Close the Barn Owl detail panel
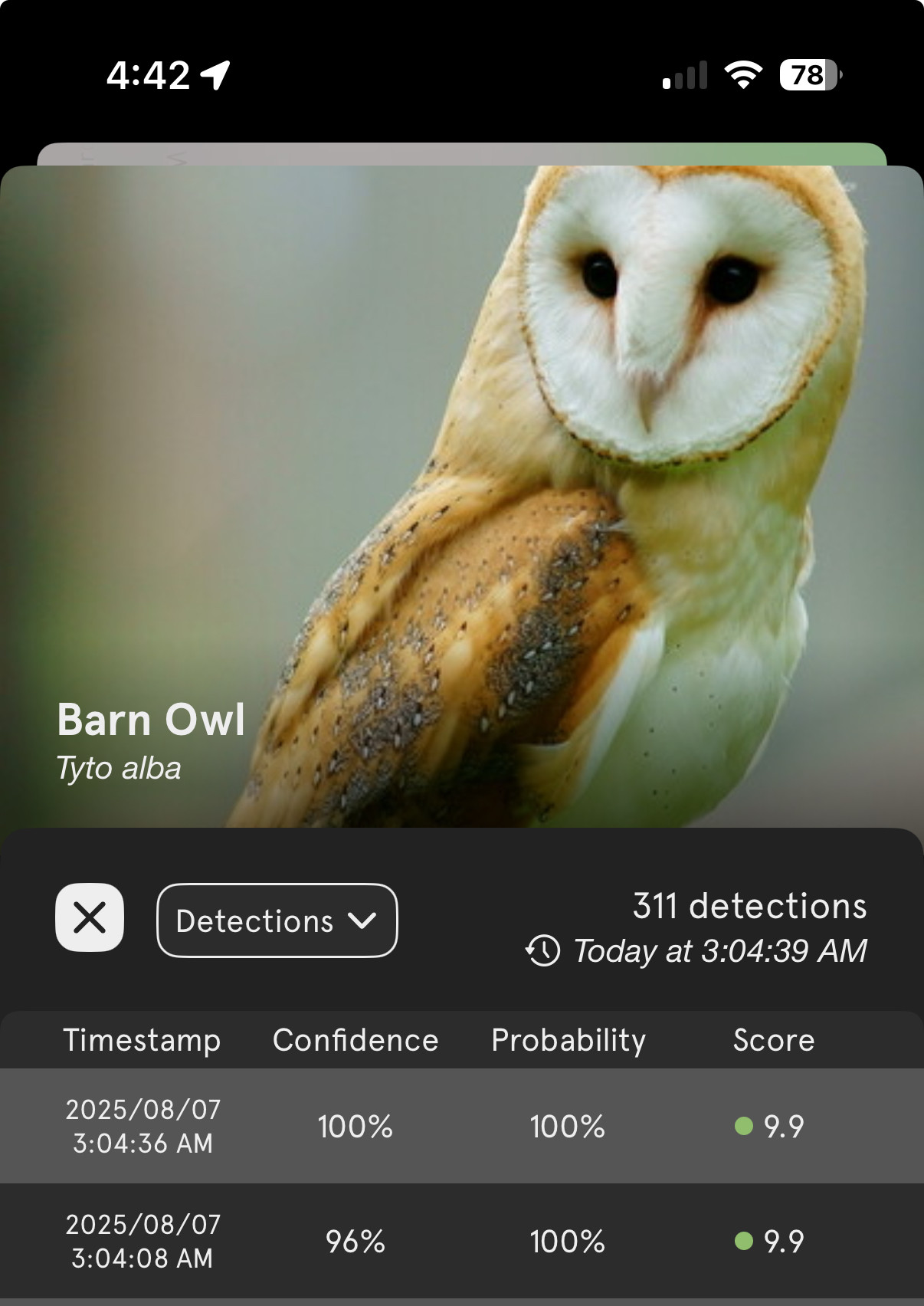 pos(90,917)
